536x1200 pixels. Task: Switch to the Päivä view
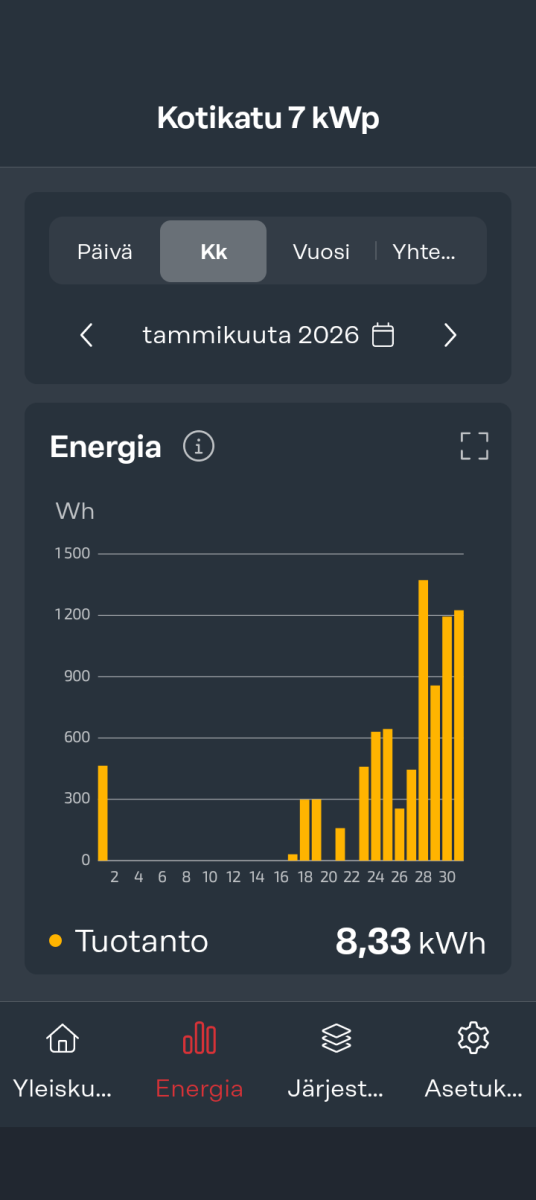point(105,251)
